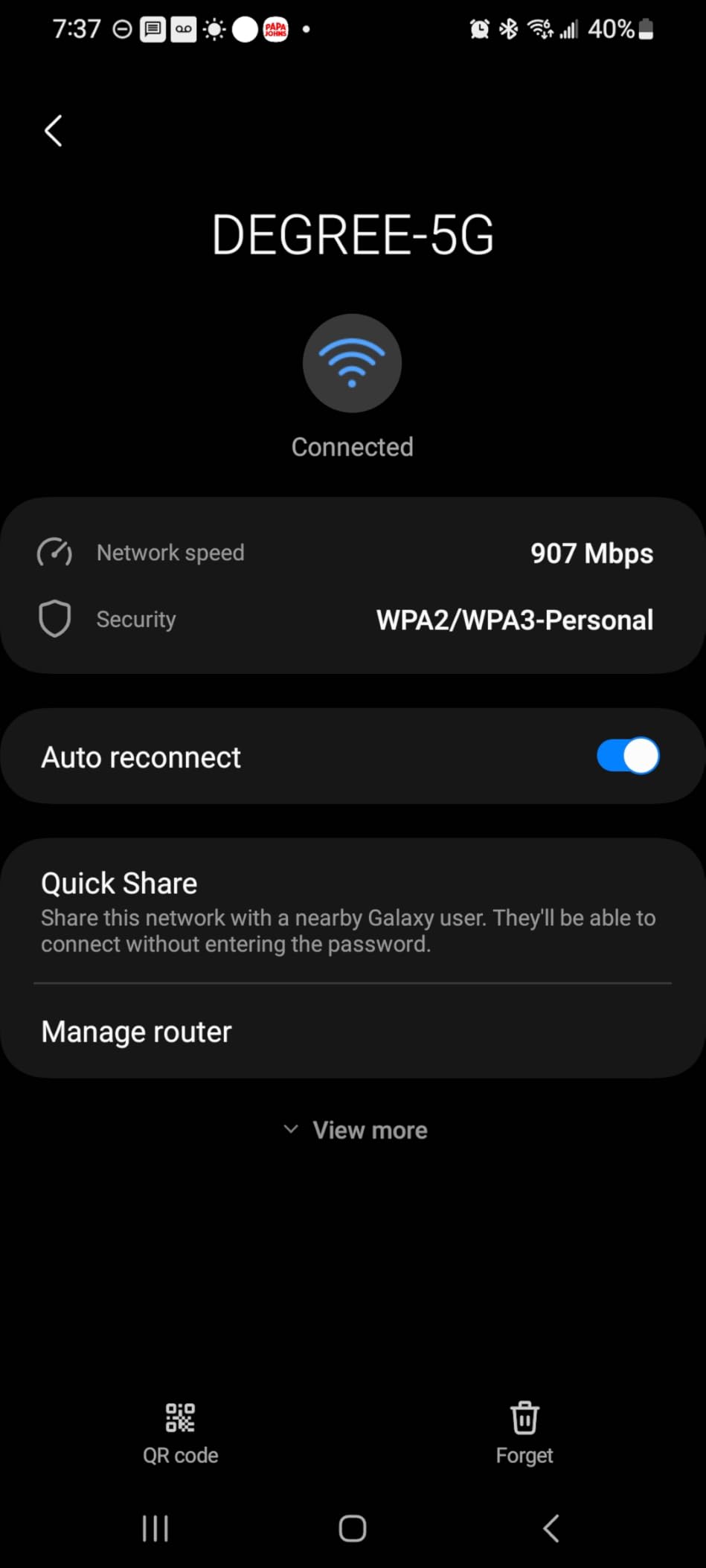Screen dimensions: 706x1568
Task: Expand View more details
Action: click(355, 1130)
